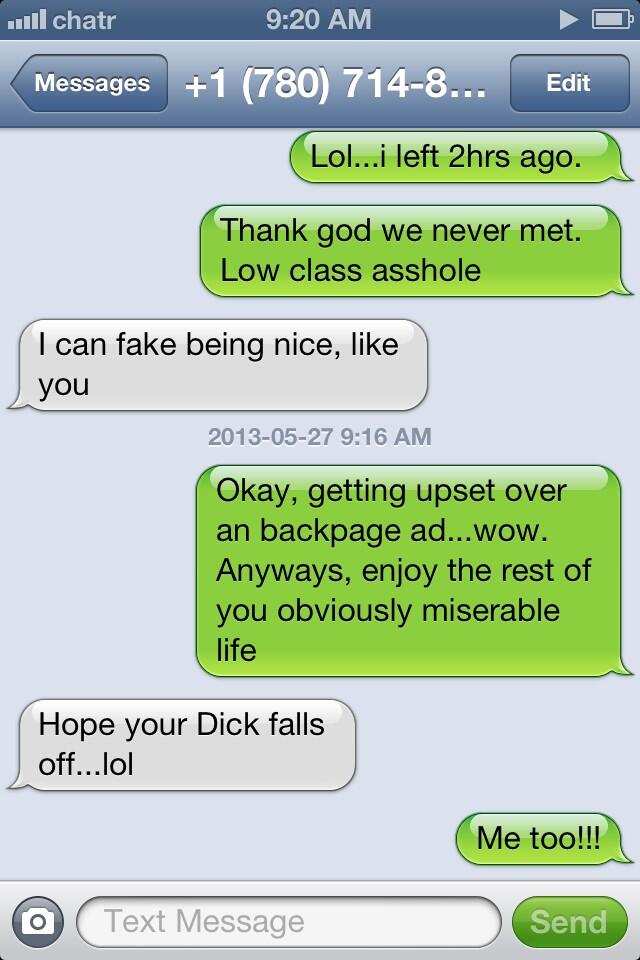Screen dimensions: 640x960
Task: Tap the Edit button
Action: click(x=567, y=83)
